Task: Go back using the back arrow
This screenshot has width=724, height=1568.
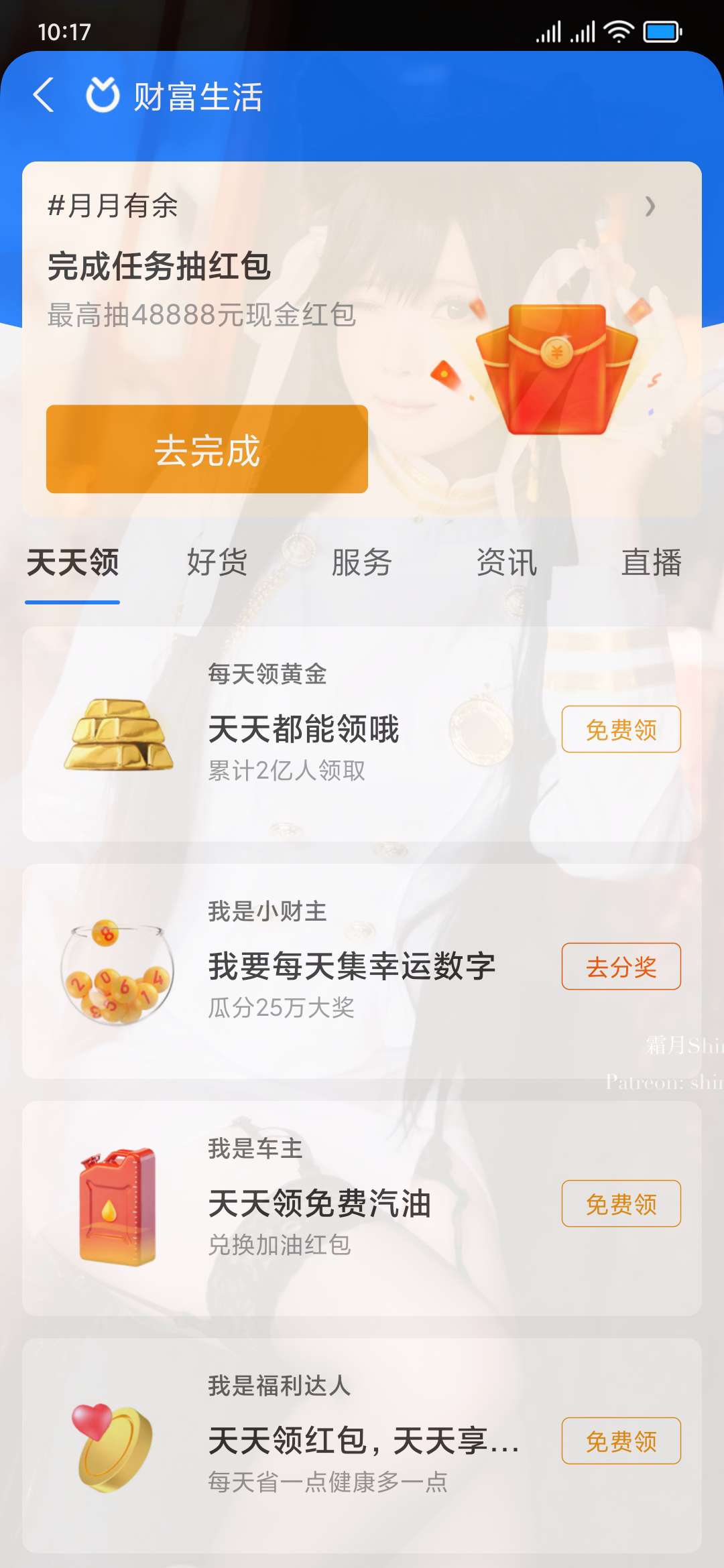Action: 44,94
